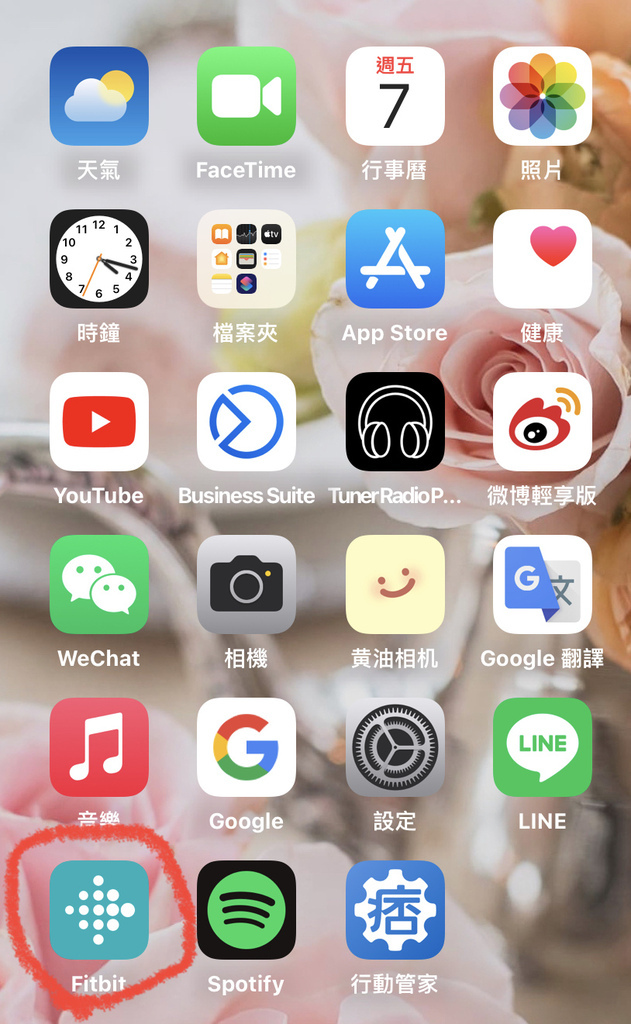This screenshot has height=1024, width=631.
Task: Launch YouTube
Action: [99, 422]
